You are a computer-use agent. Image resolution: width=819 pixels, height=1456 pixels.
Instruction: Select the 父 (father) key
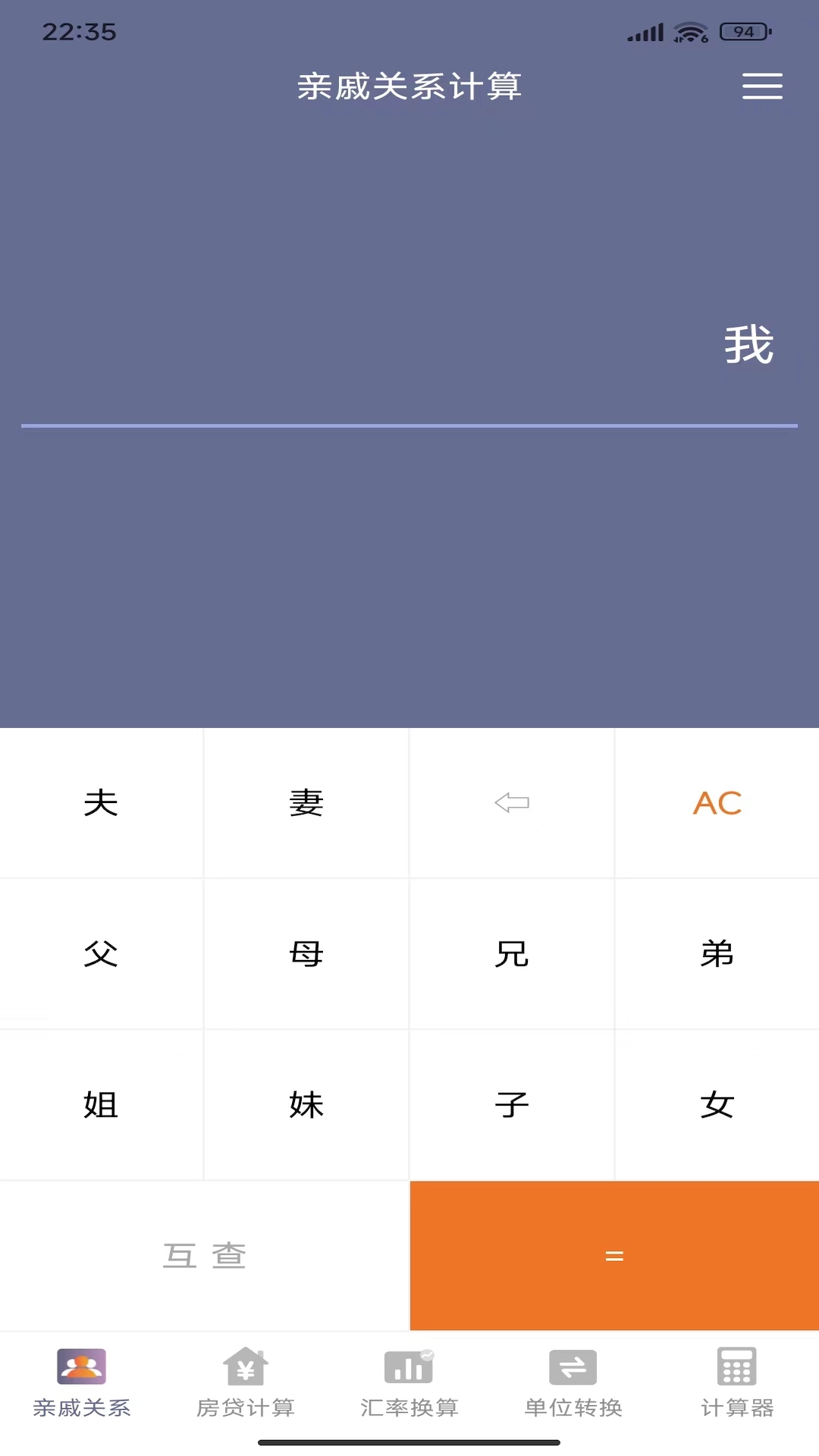click(x=101, y=953)
